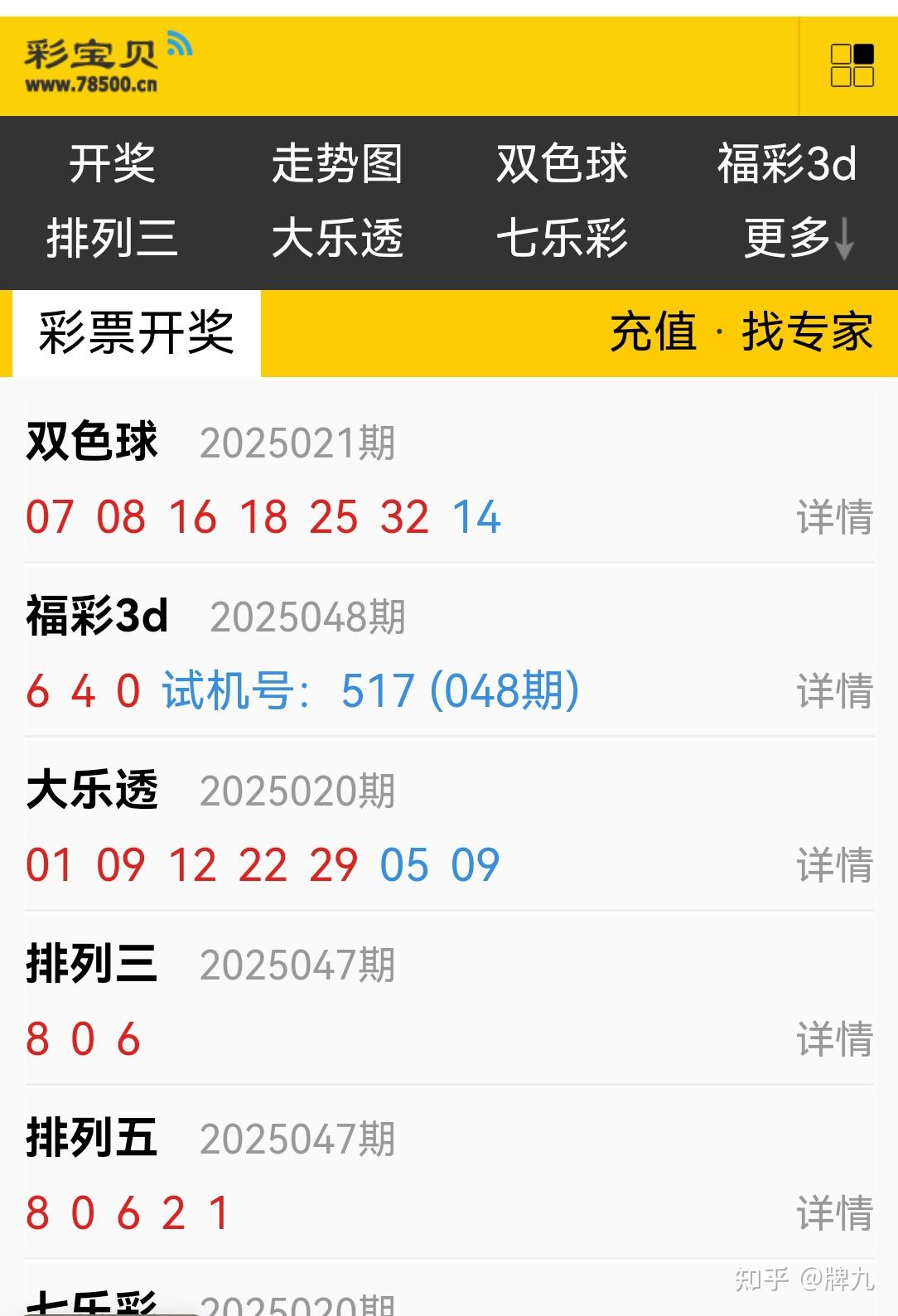Open the 大乐透 navigation item
This screenshot has width=898, height=1316.
click(x=339, y=239)
